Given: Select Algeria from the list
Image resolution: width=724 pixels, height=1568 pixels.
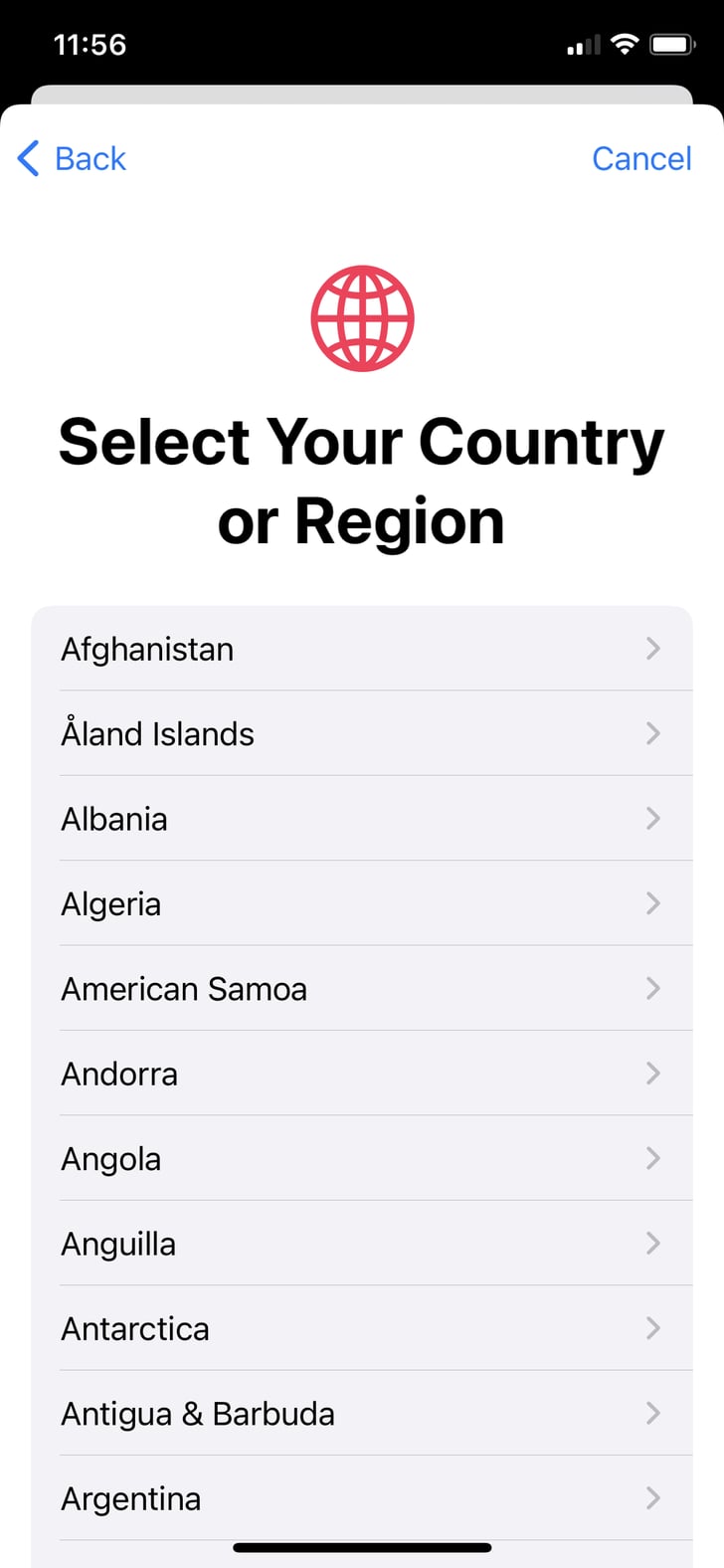Looking at the screenshot, I should tap(110, 903).
